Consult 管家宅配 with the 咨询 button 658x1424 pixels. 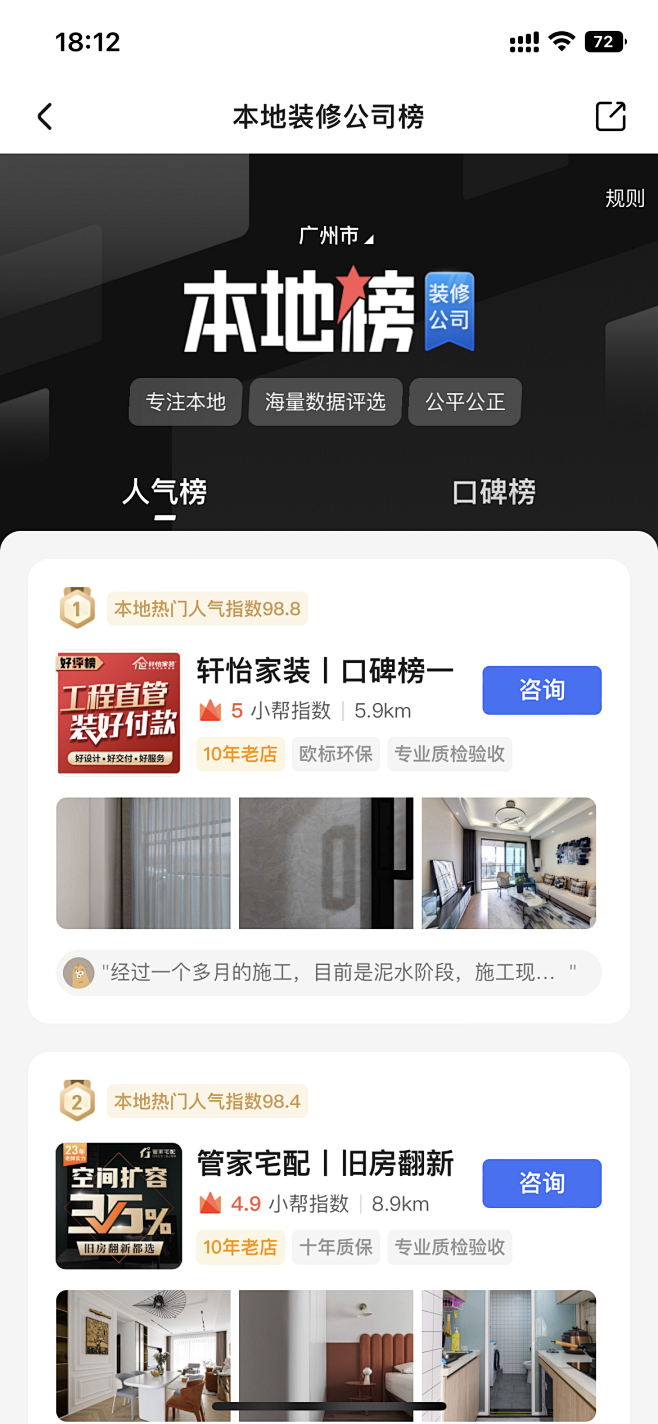click(541, 1183)
